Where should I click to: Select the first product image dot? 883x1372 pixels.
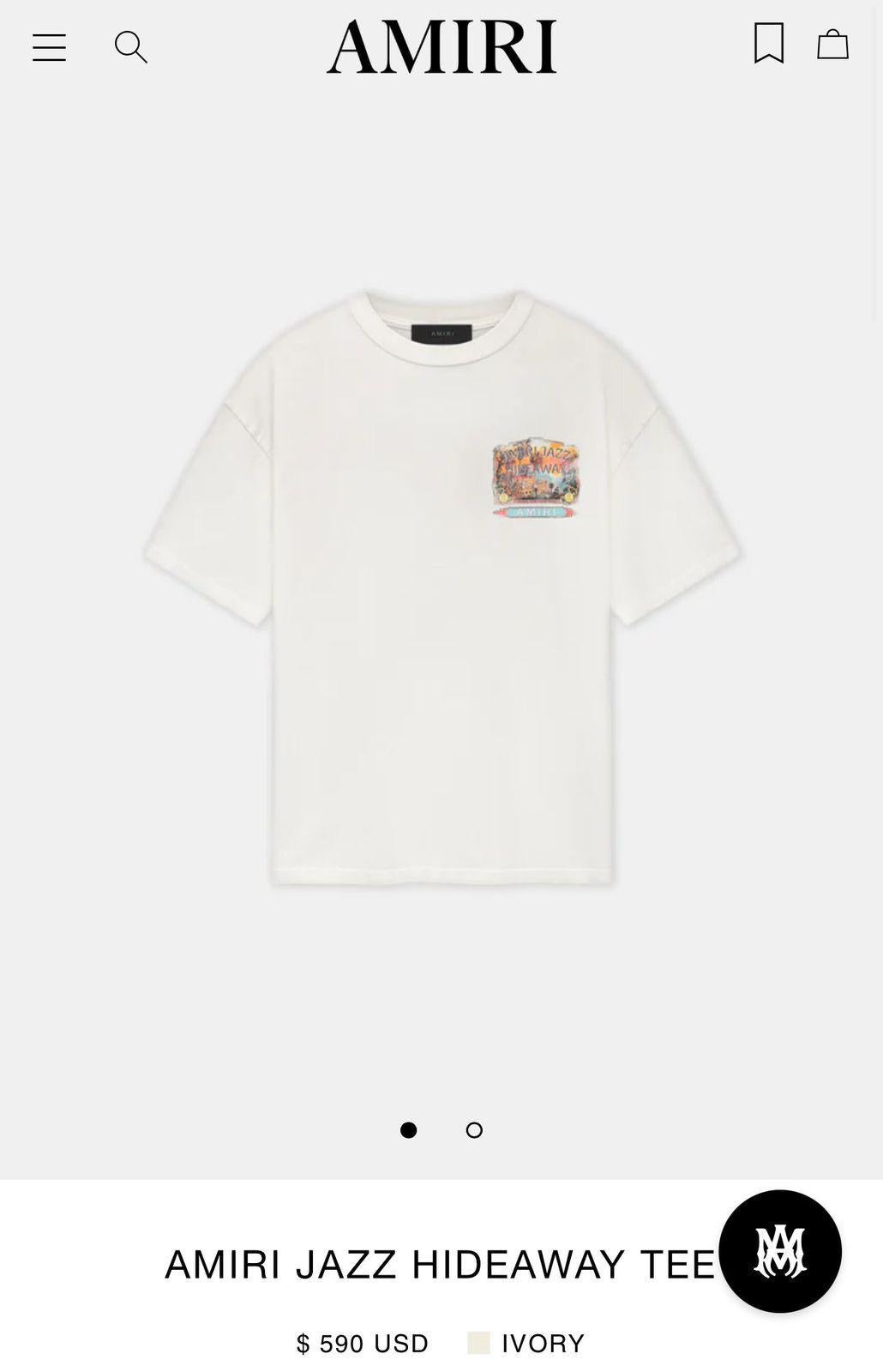409,1130
